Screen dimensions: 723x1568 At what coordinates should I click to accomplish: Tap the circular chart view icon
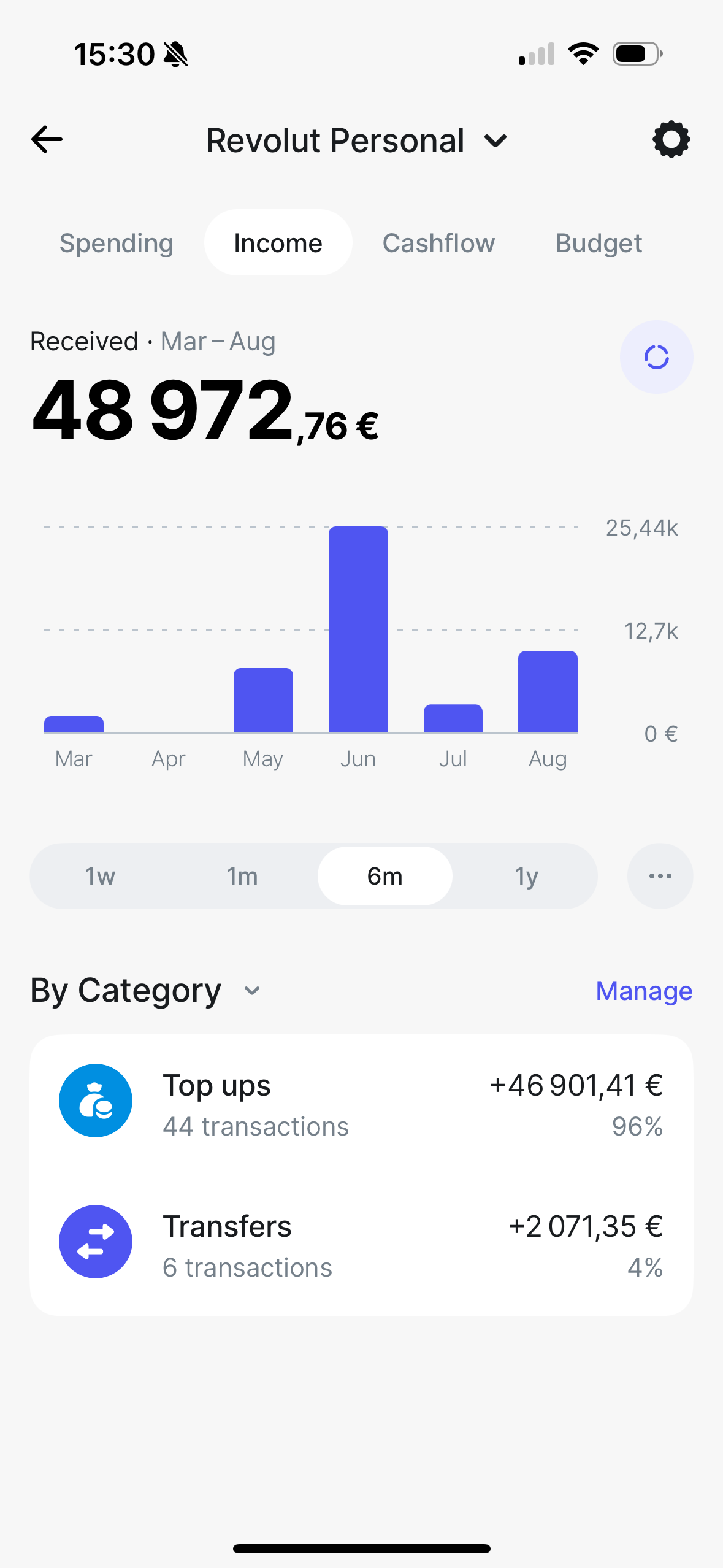(x=656, y=357)
